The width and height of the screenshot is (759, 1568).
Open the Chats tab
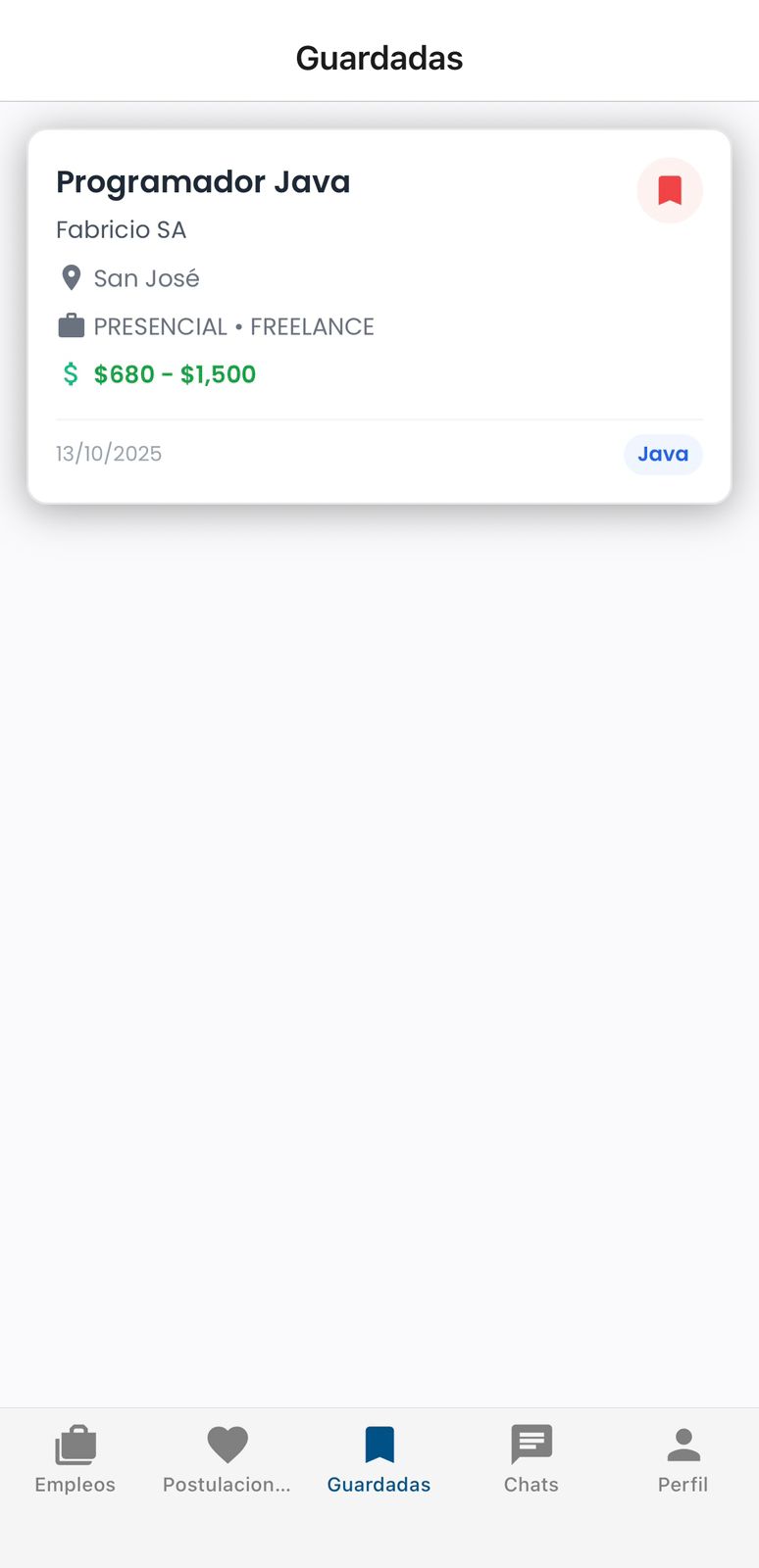pos(531,1459)
